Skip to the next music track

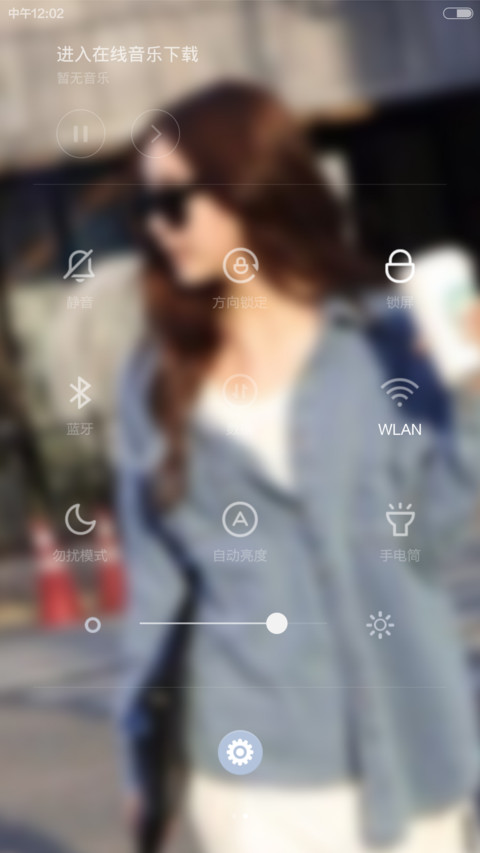click(x=155, y=133)
